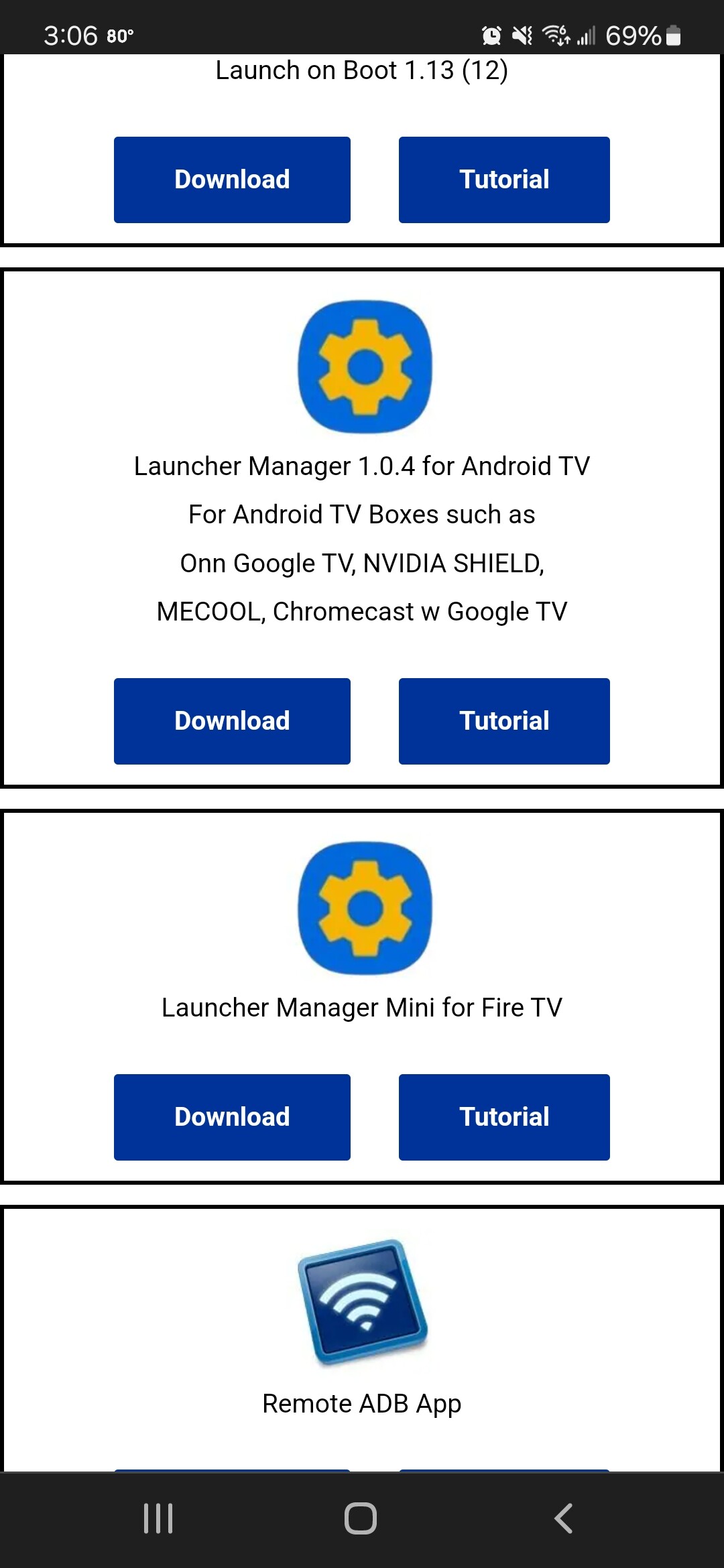View tutorial for Launcher Manager for Android TV
Viewport: 724px width, 1568px height.
pyautogui.click(x=504, y=721)
